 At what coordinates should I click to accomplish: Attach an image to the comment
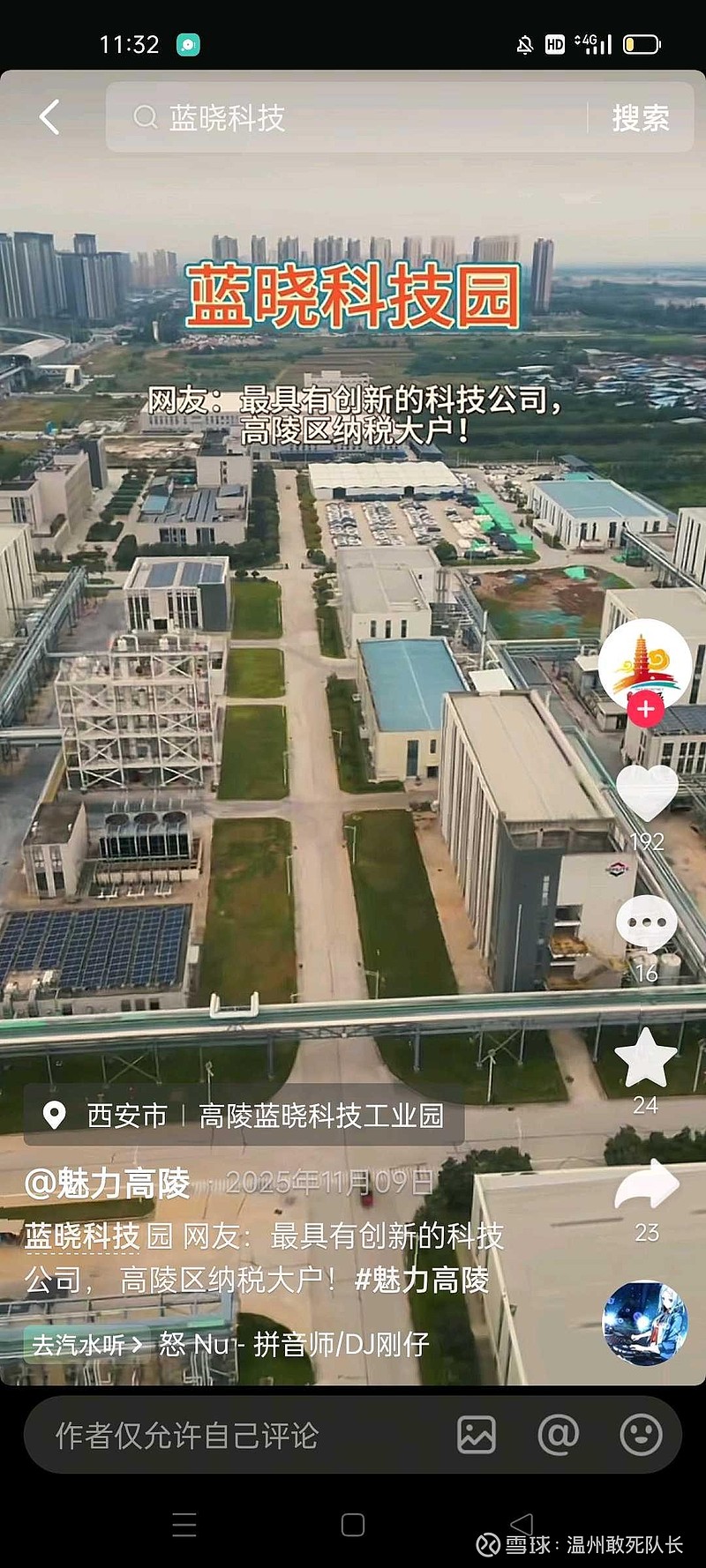[x=477, y=1436]
